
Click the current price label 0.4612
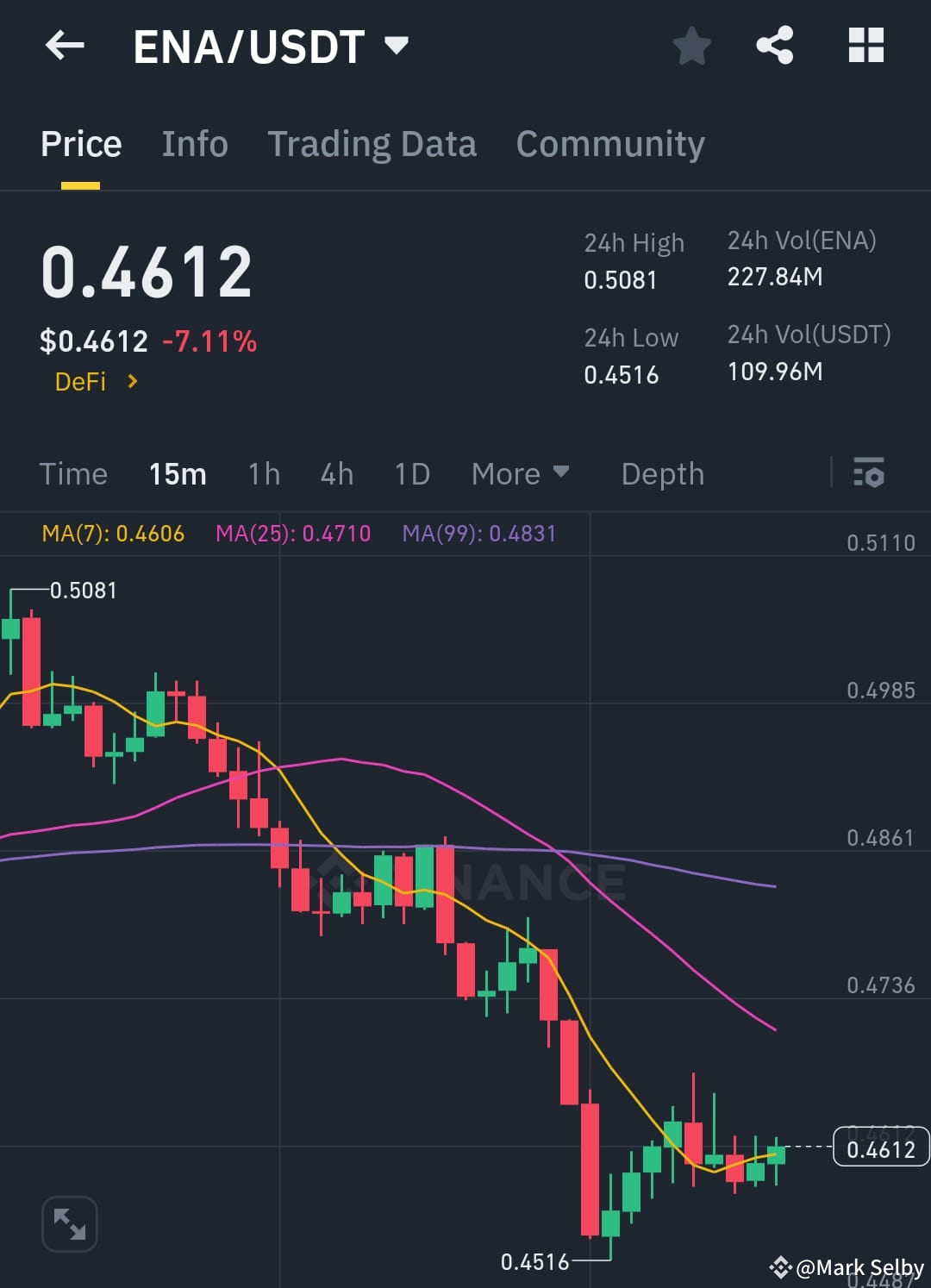[880, 1148]
